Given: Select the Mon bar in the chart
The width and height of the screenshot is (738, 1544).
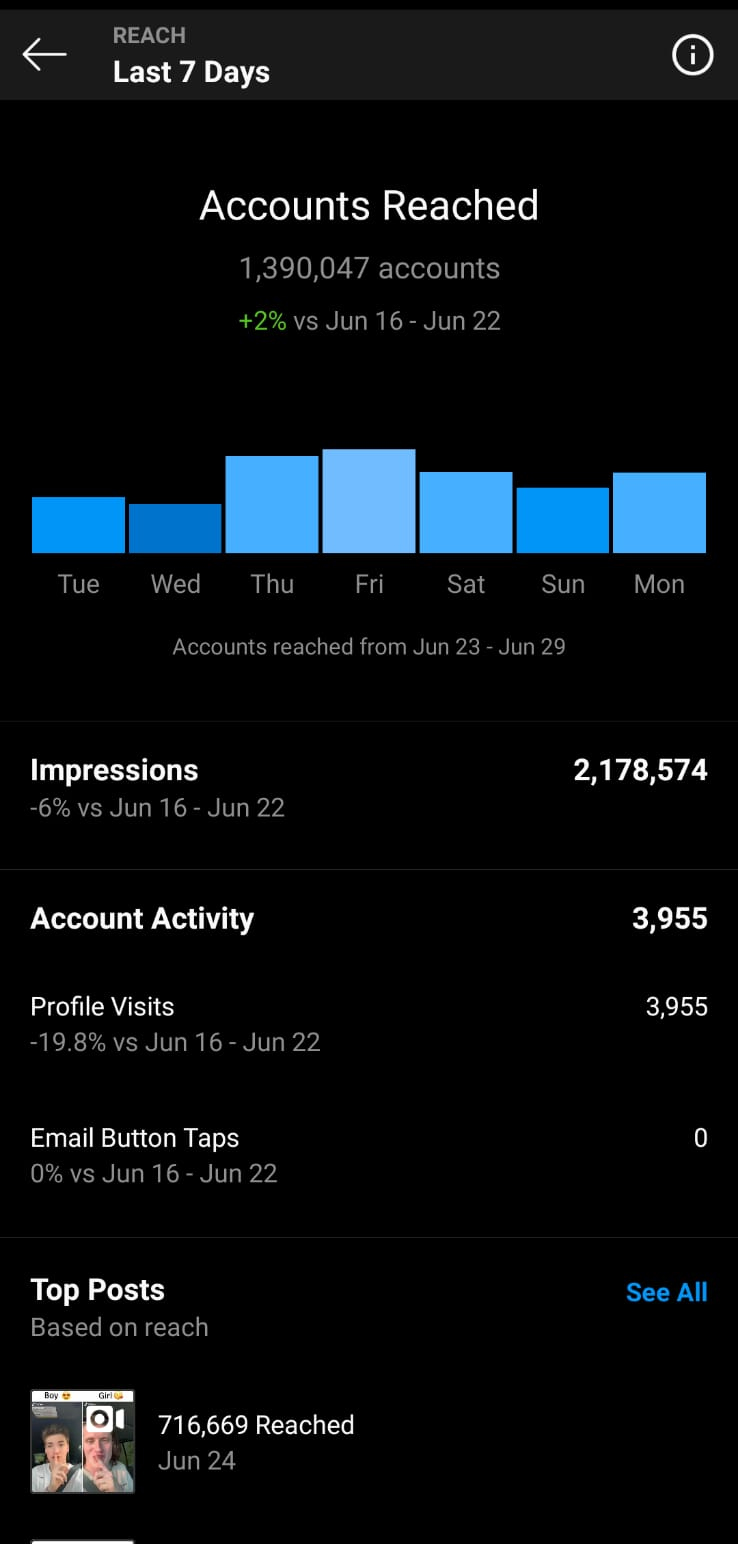Looking at the screenshot, I should pos(659,513).
